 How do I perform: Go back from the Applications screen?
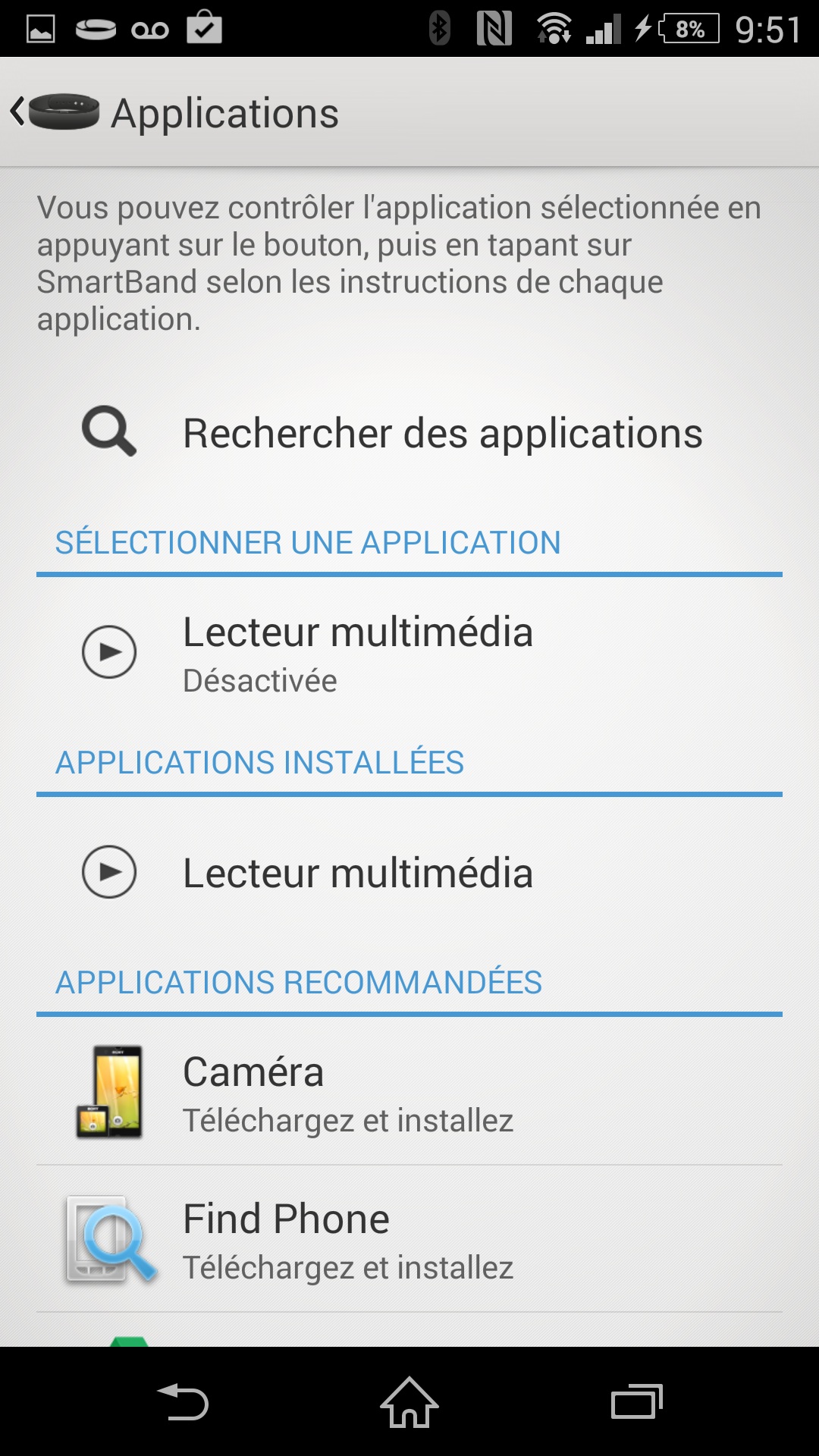coord(53,112)
